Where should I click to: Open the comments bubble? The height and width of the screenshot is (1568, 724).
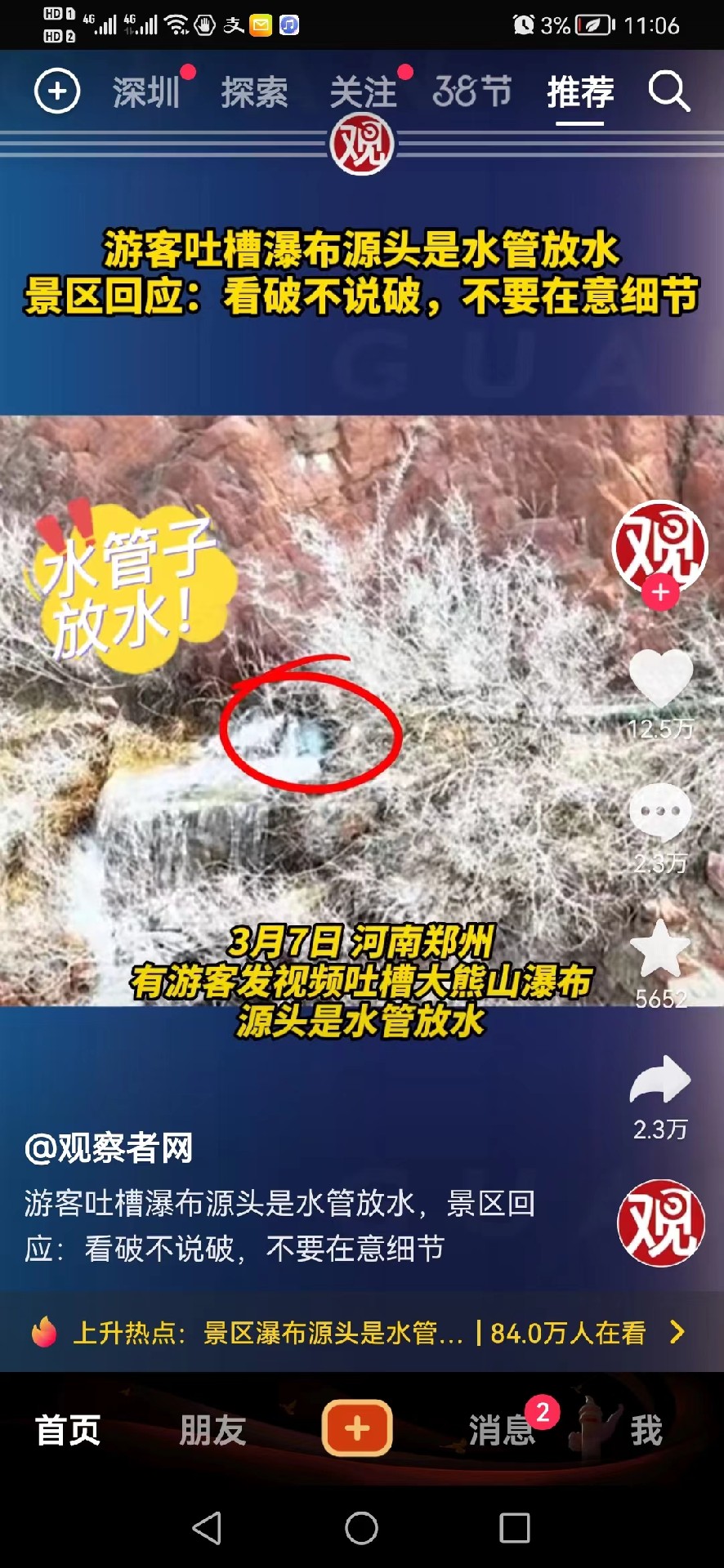tap(660, 813)
